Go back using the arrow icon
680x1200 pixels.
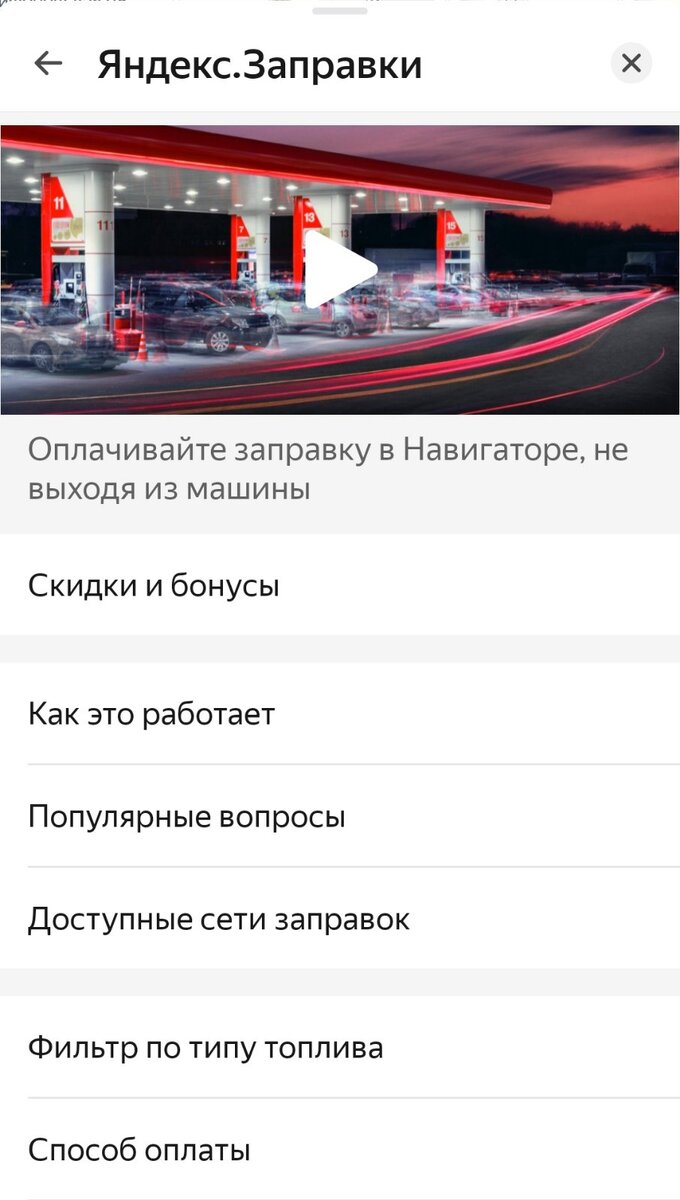click(x=47, y=64)
